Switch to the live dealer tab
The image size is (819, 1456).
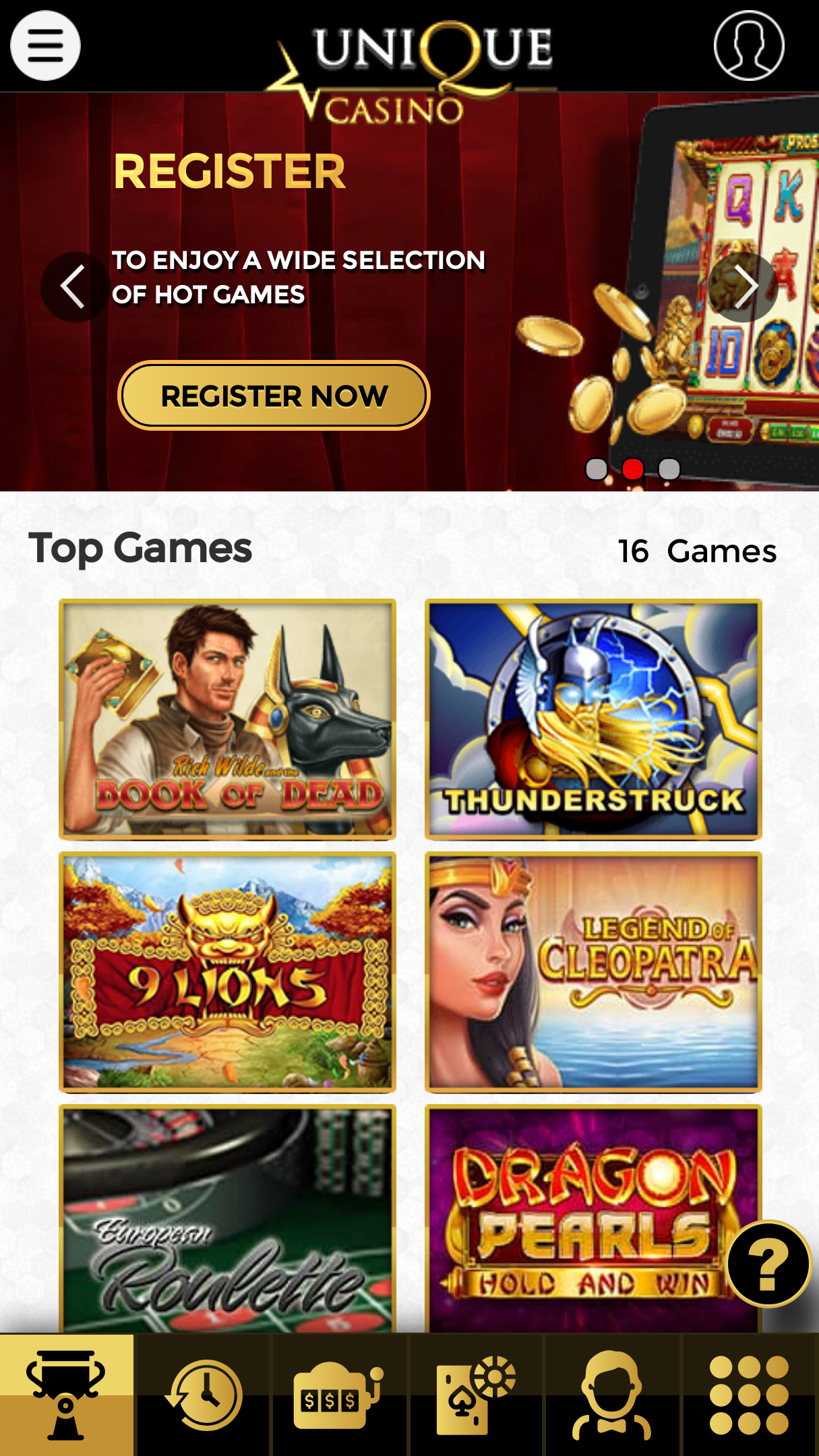[613, 1395]
